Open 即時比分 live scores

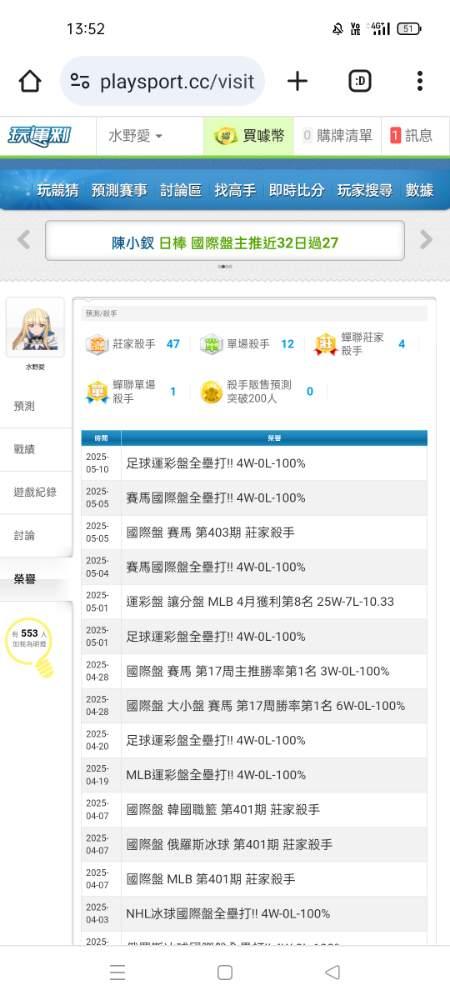pos(296,190)
